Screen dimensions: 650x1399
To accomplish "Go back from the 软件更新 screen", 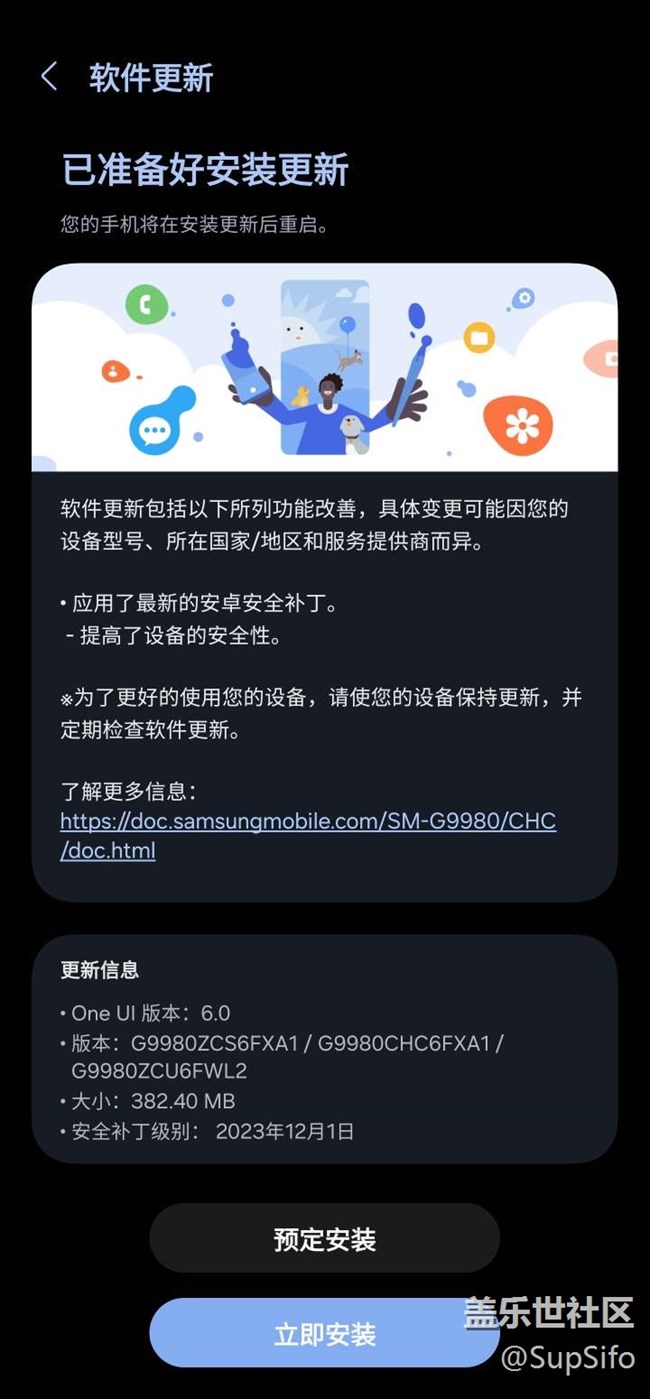I will [x=48, y=76].
